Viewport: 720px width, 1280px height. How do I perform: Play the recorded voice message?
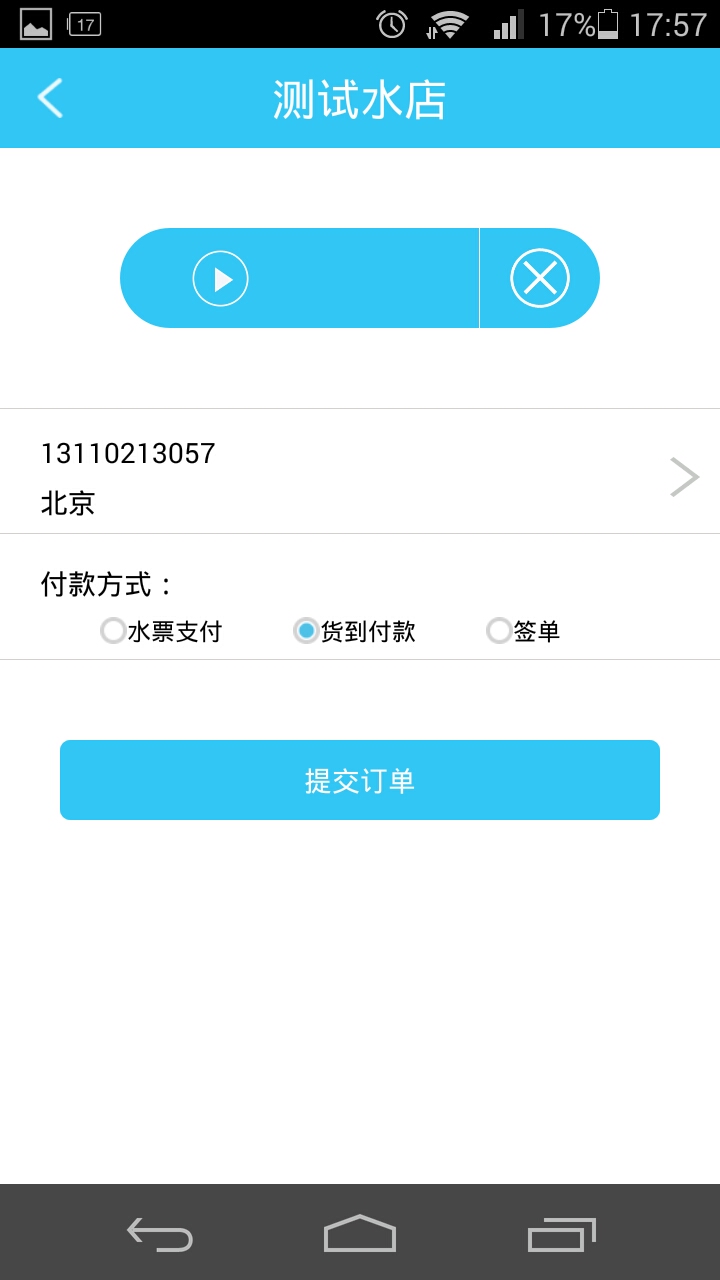pyautogui.click(x=221, y=279)
